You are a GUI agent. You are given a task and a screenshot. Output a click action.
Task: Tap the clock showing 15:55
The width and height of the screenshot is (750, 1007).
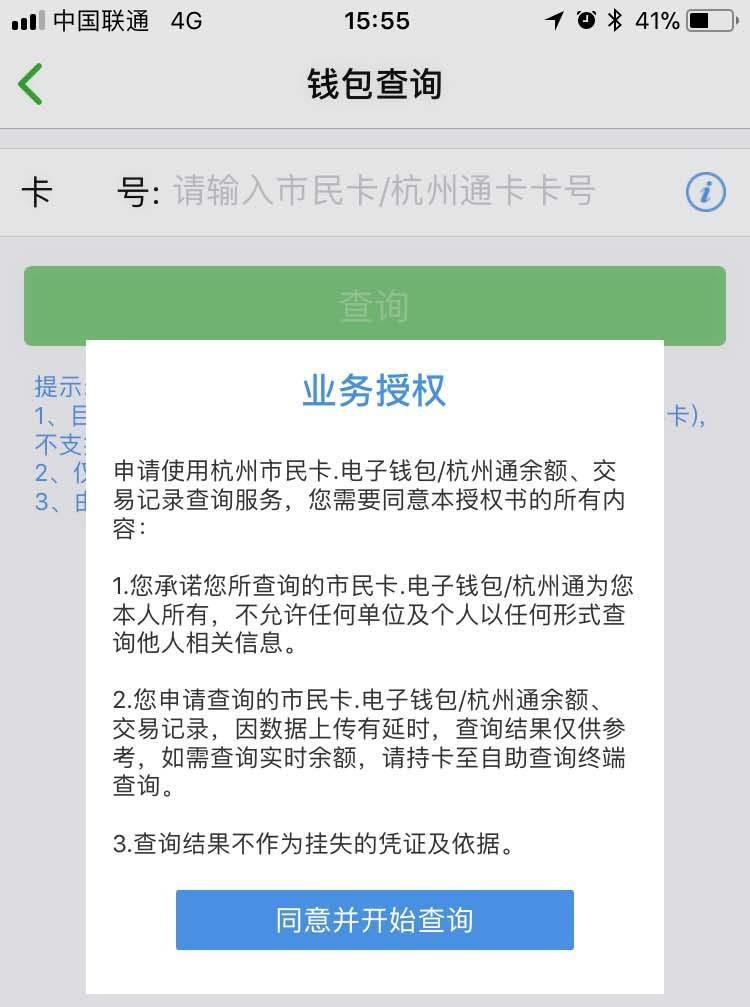pos(377,17)
